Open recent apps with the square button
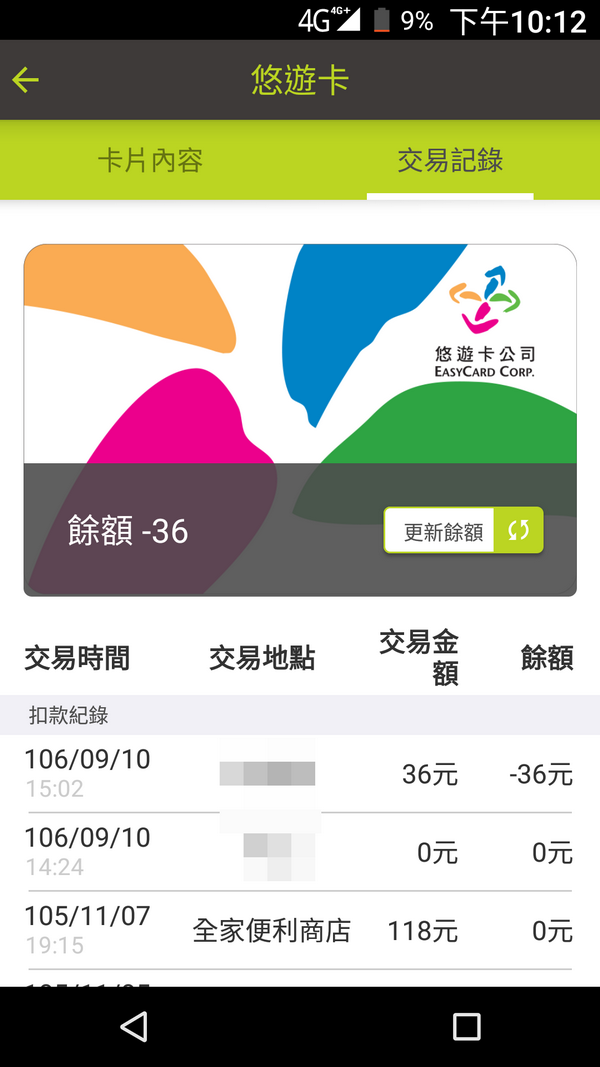 click(466, 1026)
